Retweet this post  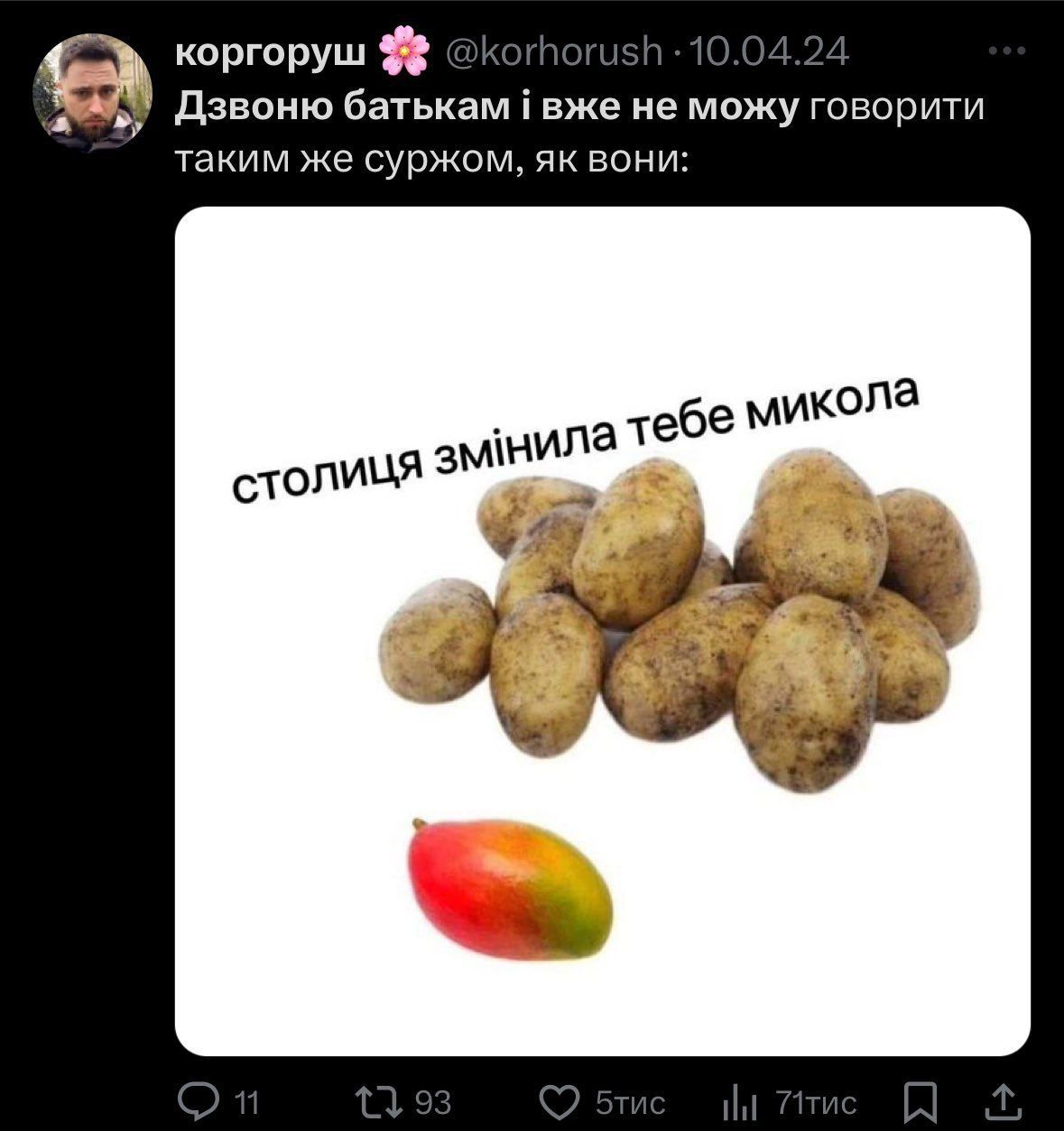pos(371,1102)
